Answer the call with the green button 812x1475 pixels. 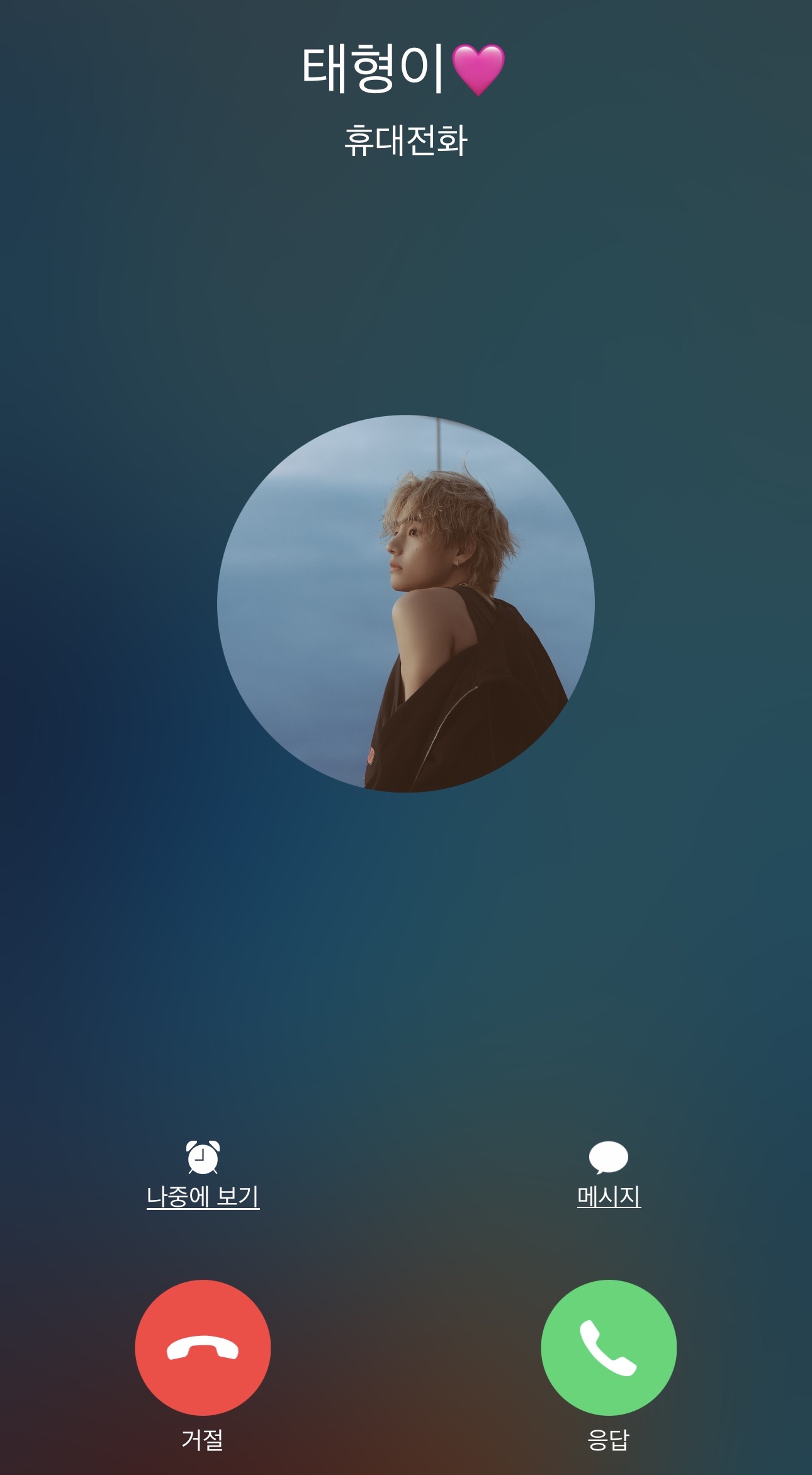tap(608, 1347)
